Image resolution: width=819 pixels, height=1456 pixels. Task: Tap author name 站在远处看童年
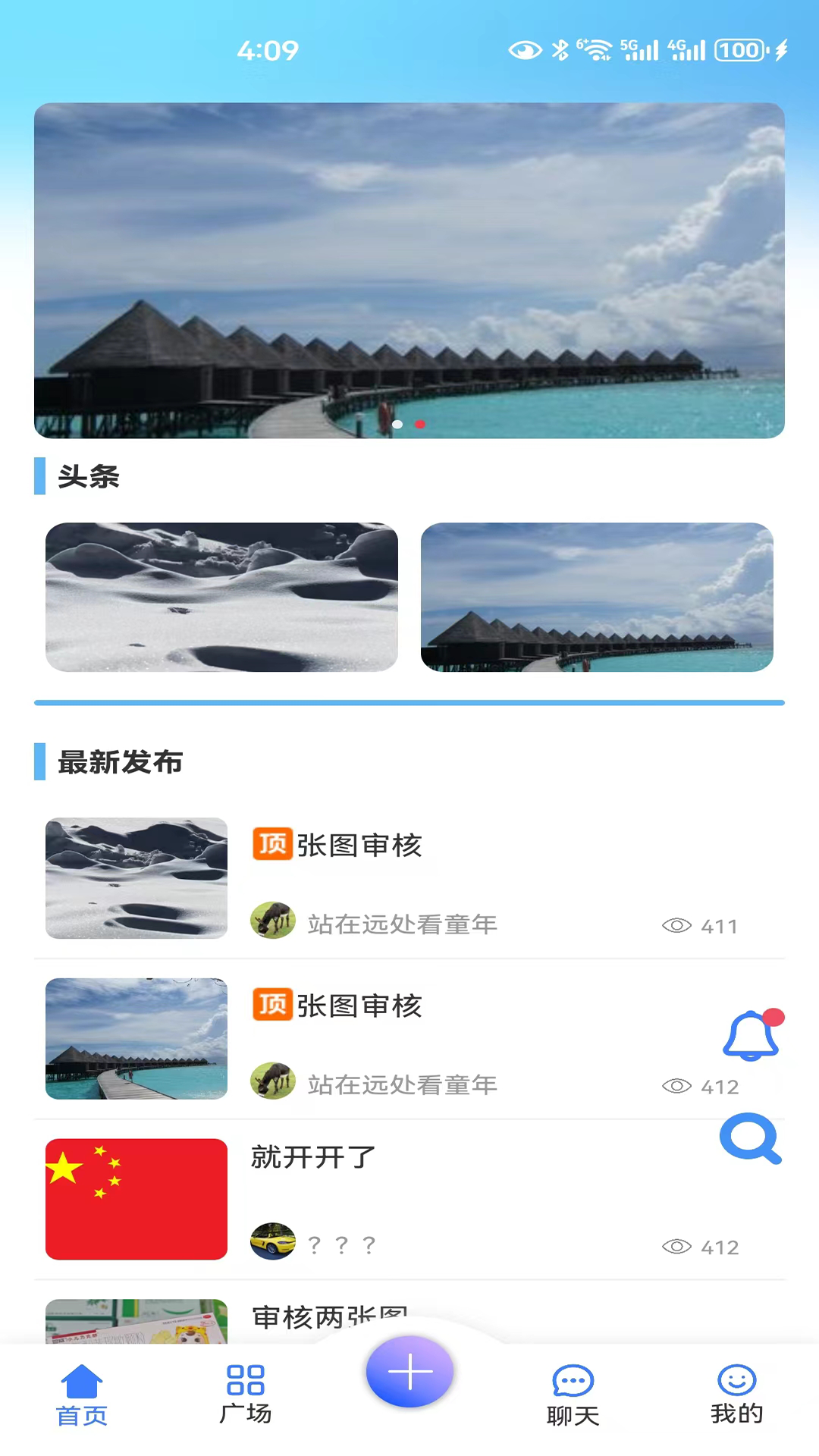coord(403,924)
